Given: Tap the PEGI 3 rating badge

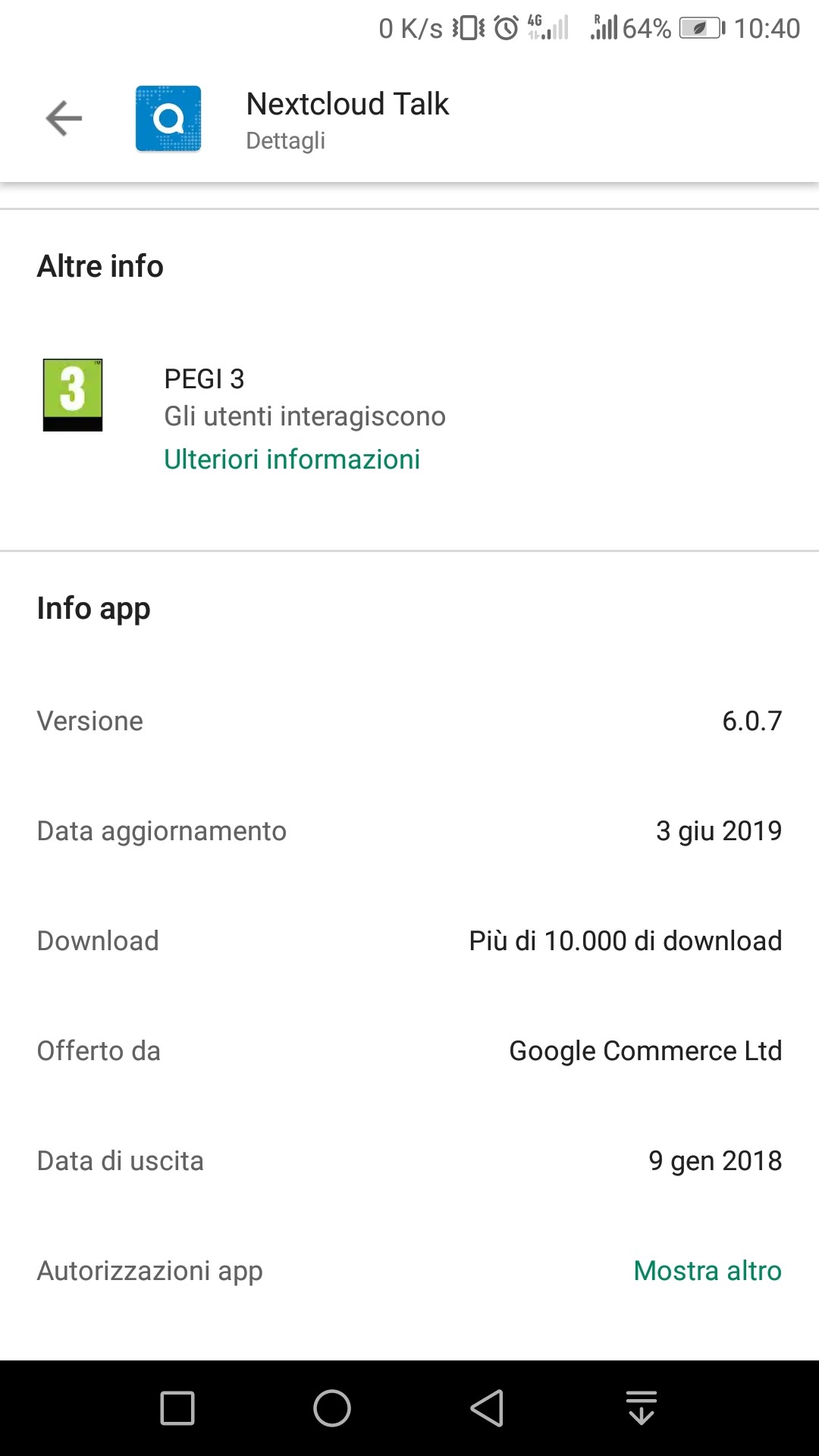Looking at the screenshot, I should [x=73, y=394].
